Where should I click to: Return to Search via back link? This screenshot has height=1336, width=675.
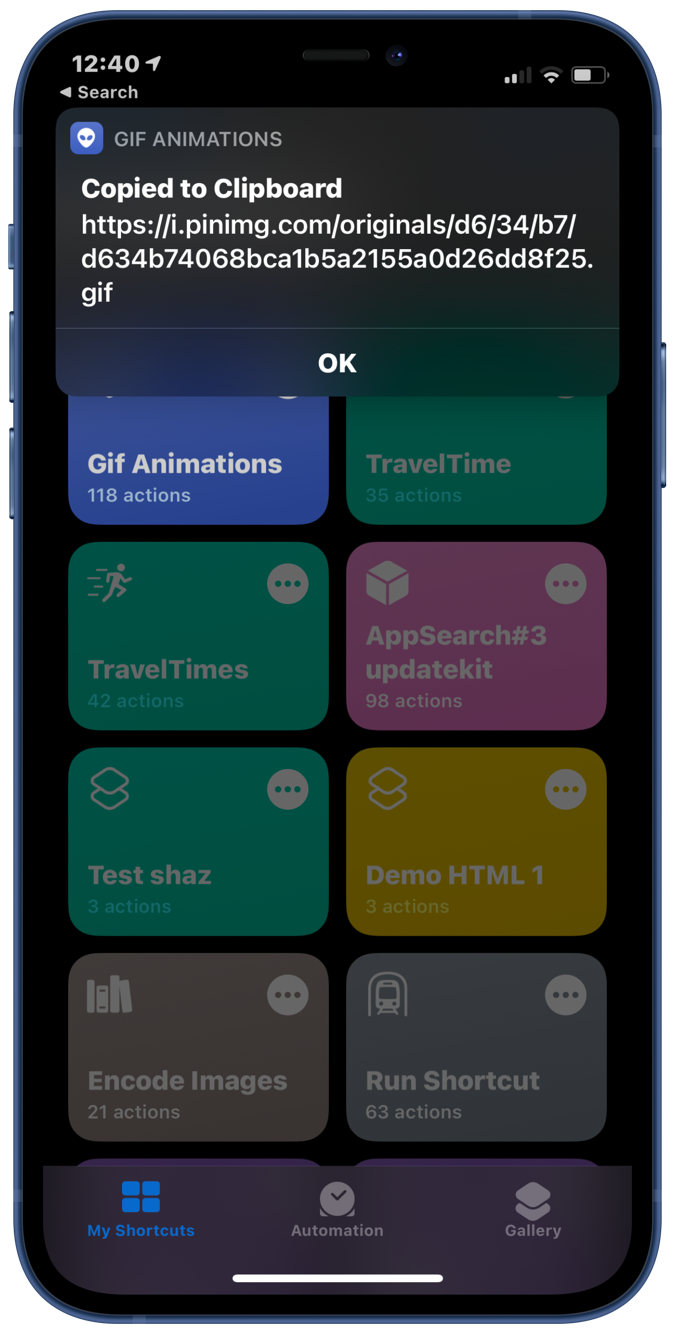point(99,92)
